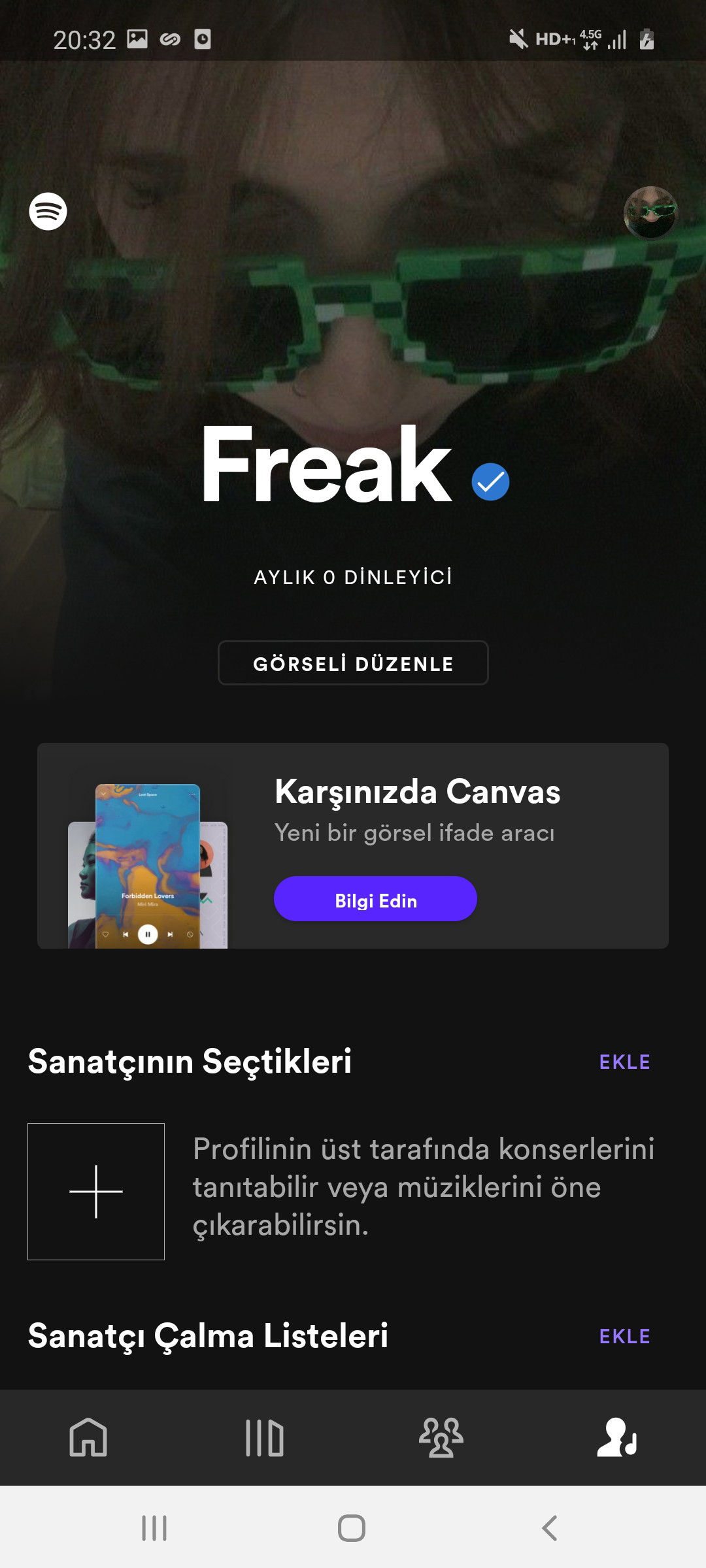Go back with the system back button

(550, 1528)
